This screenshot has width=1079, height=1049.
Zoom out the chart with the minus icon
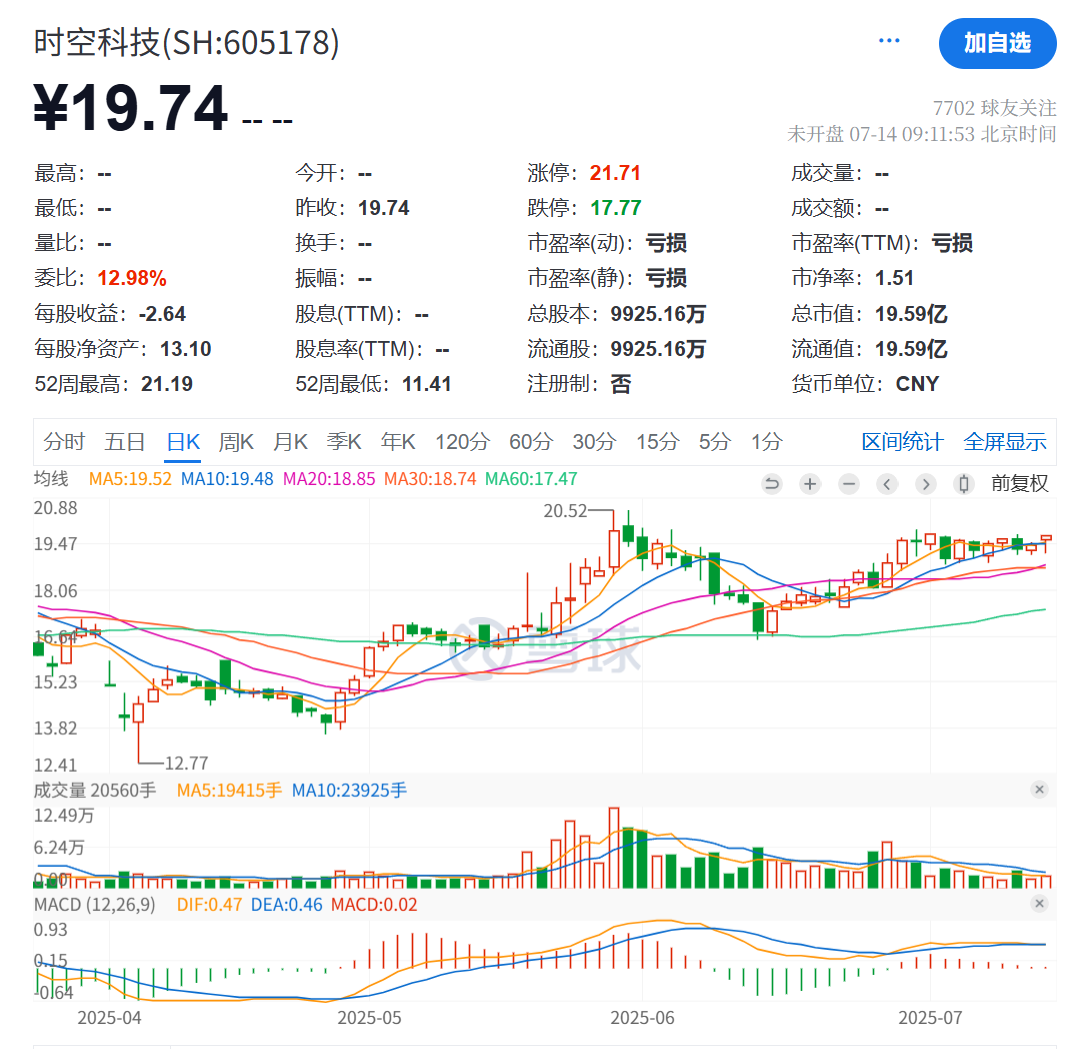coord(849,484)
